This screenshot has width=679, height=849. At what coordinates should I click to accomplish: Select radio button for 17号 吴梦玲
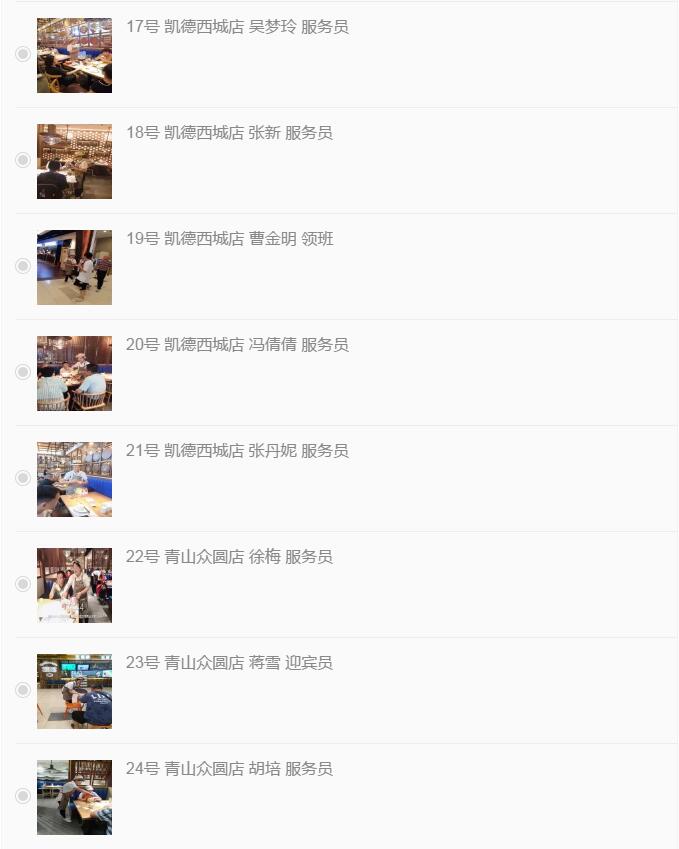23,54
